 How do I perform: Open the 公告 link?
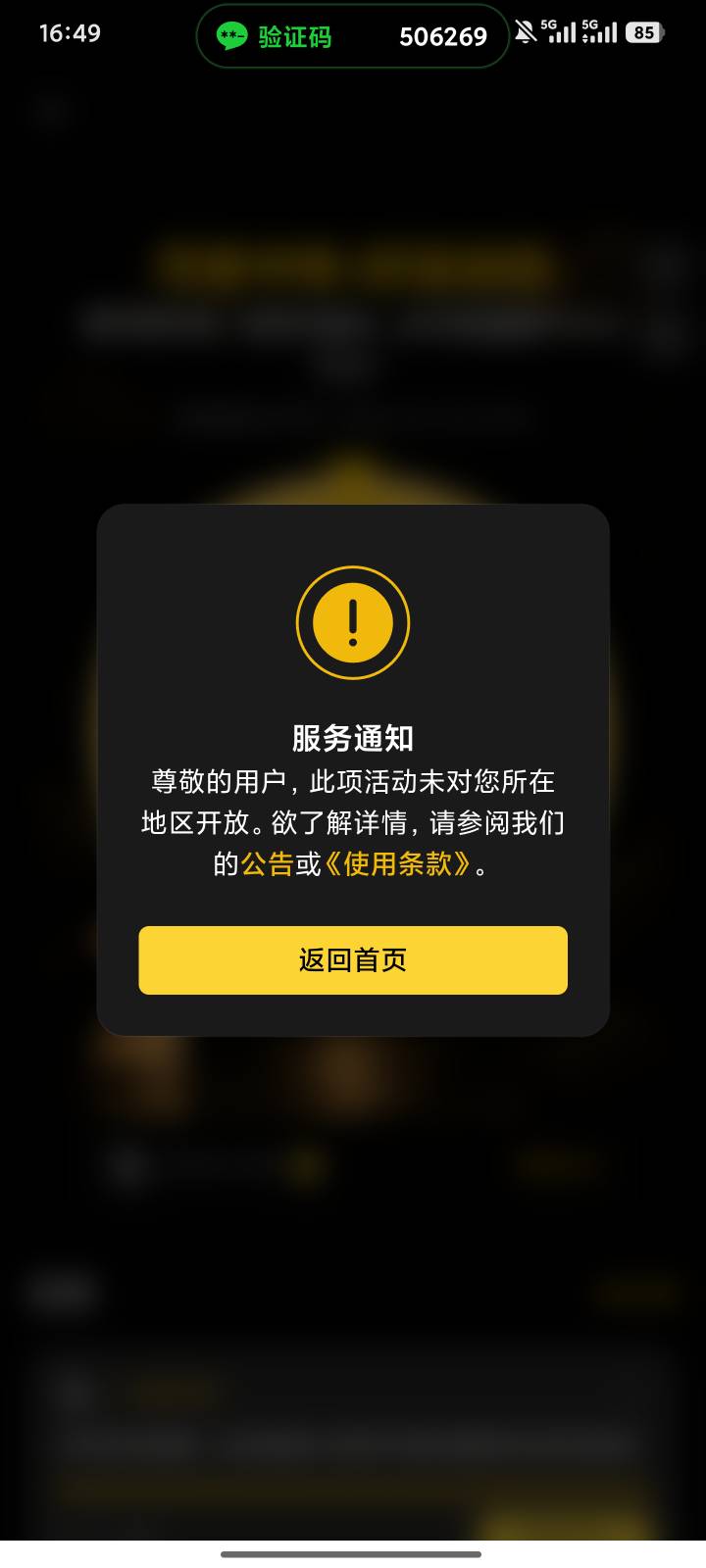coord(268,863)
